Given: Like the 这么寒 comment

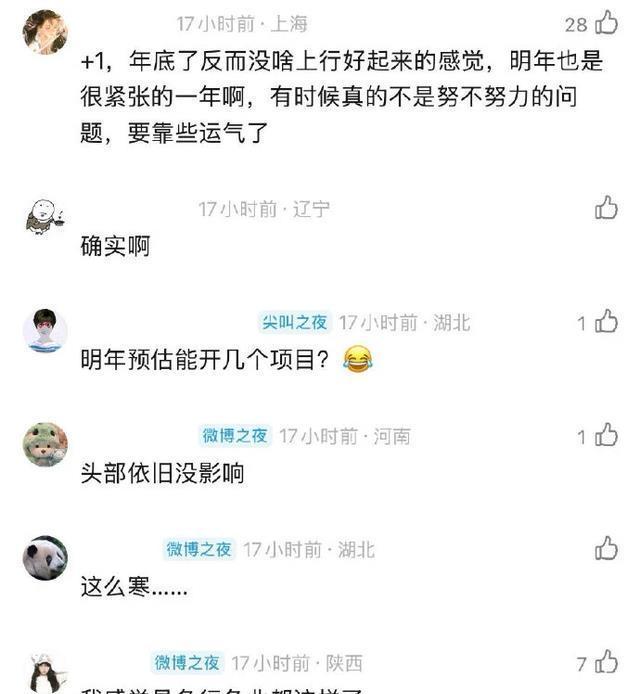Looking at the screenshot, I should coord(607,548).
